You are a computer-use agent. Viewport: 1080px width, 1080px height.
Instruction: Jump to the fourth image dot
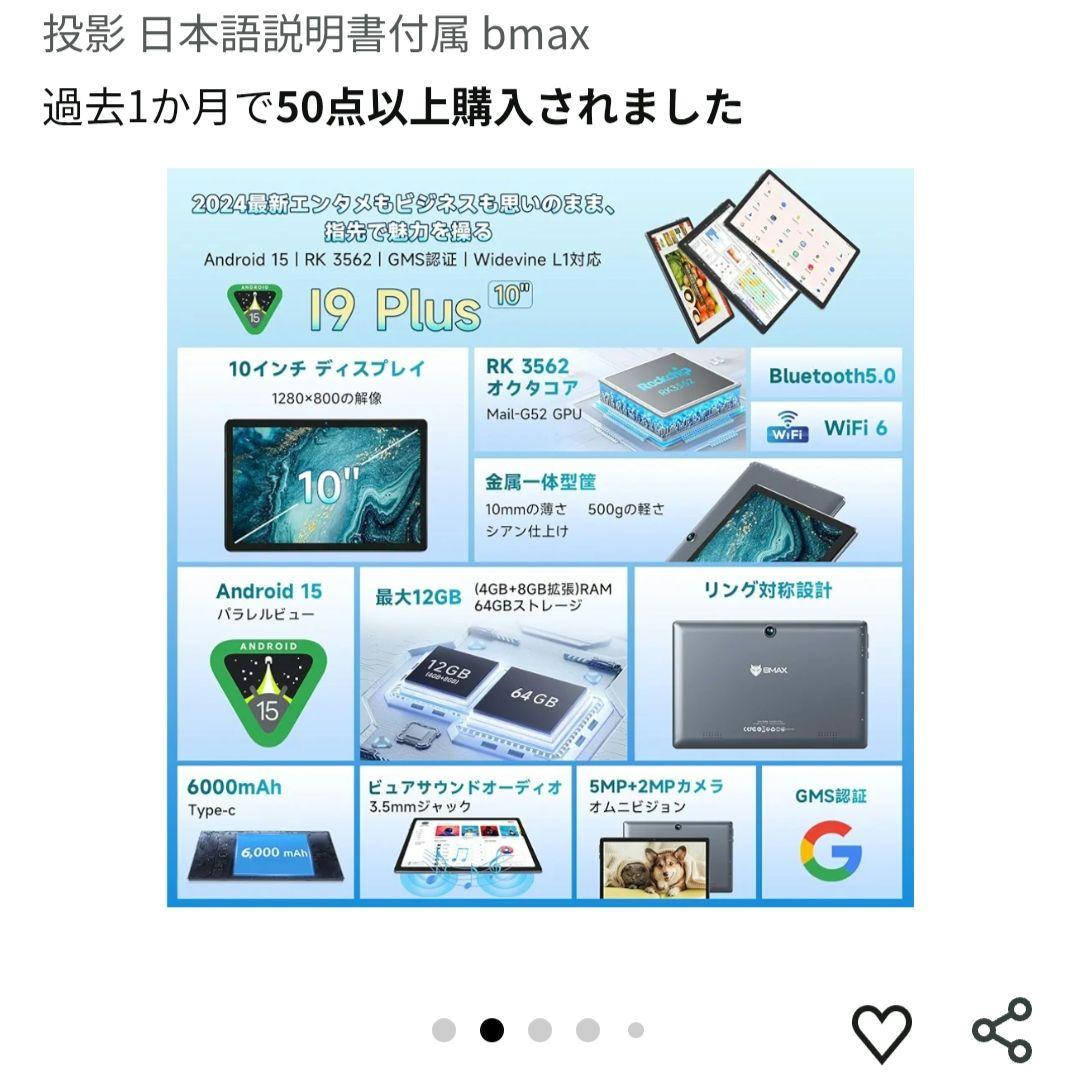tap(588, 1030)
